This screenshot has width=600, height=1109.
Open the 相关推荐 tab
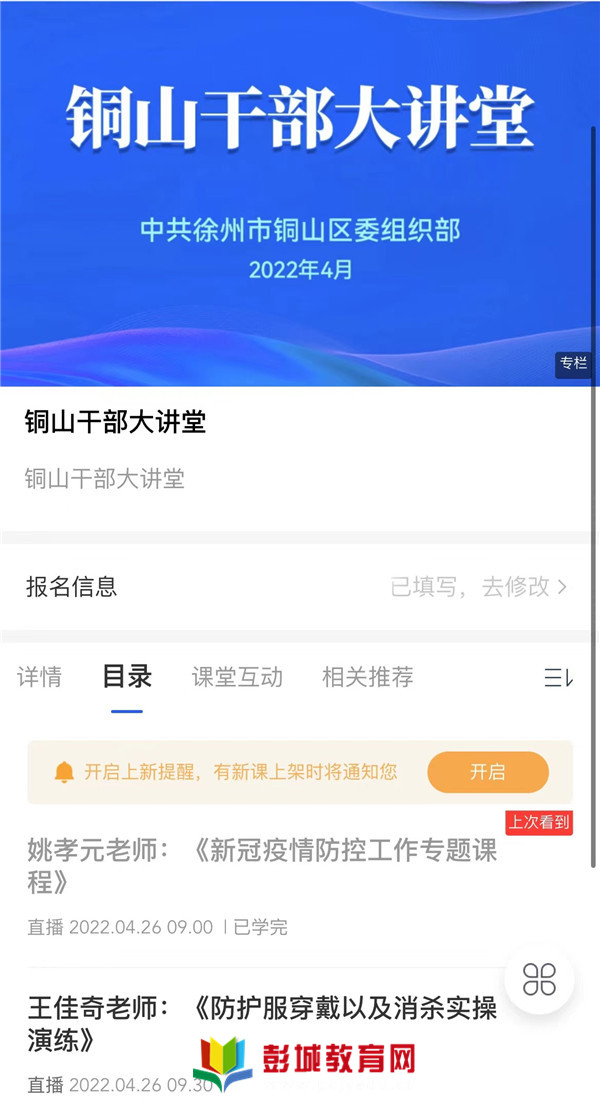(368, 677)
